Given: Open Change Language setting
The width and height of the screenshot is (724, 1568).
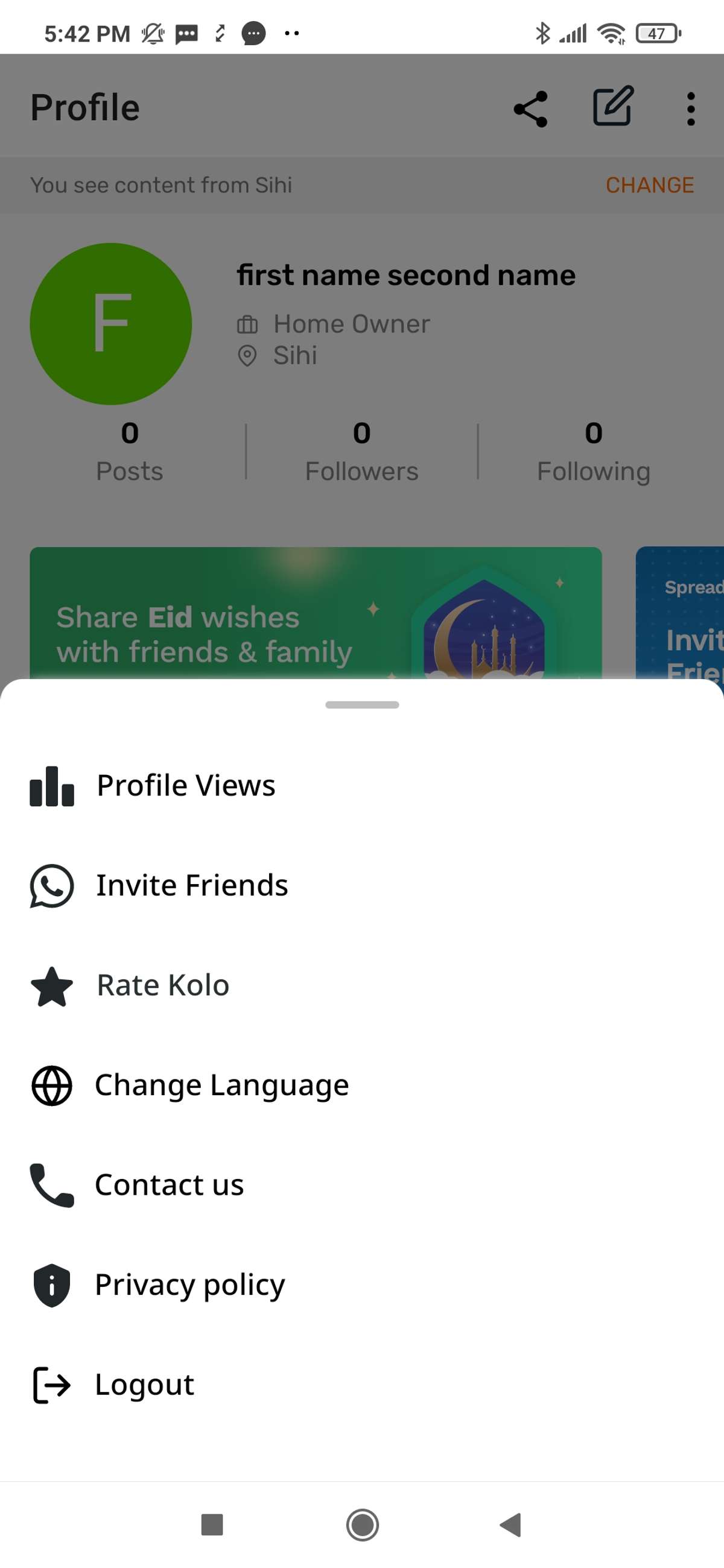Looking at the screenshot, I should pyautogui.click(x=221, y=1085).
